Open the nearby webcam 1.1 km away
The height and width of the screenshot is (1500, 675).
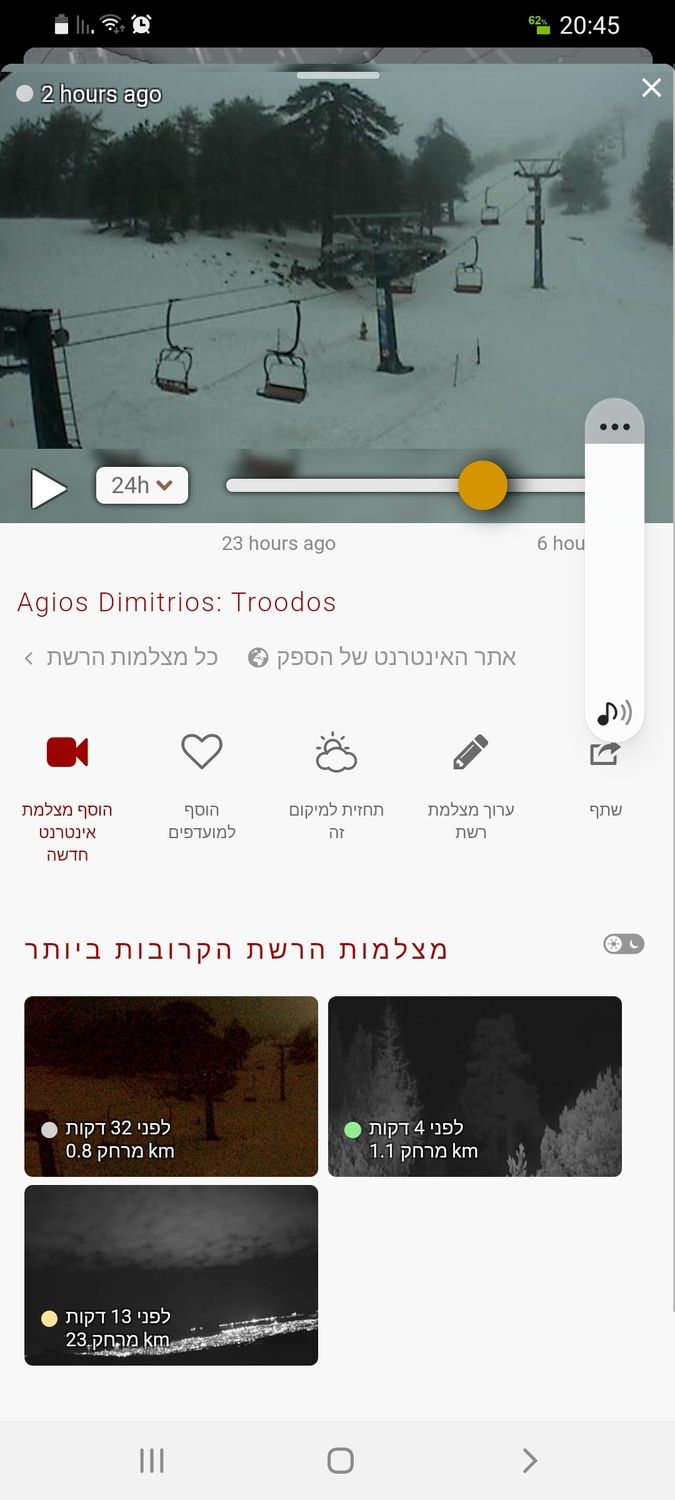click(x=475, y=1086)
